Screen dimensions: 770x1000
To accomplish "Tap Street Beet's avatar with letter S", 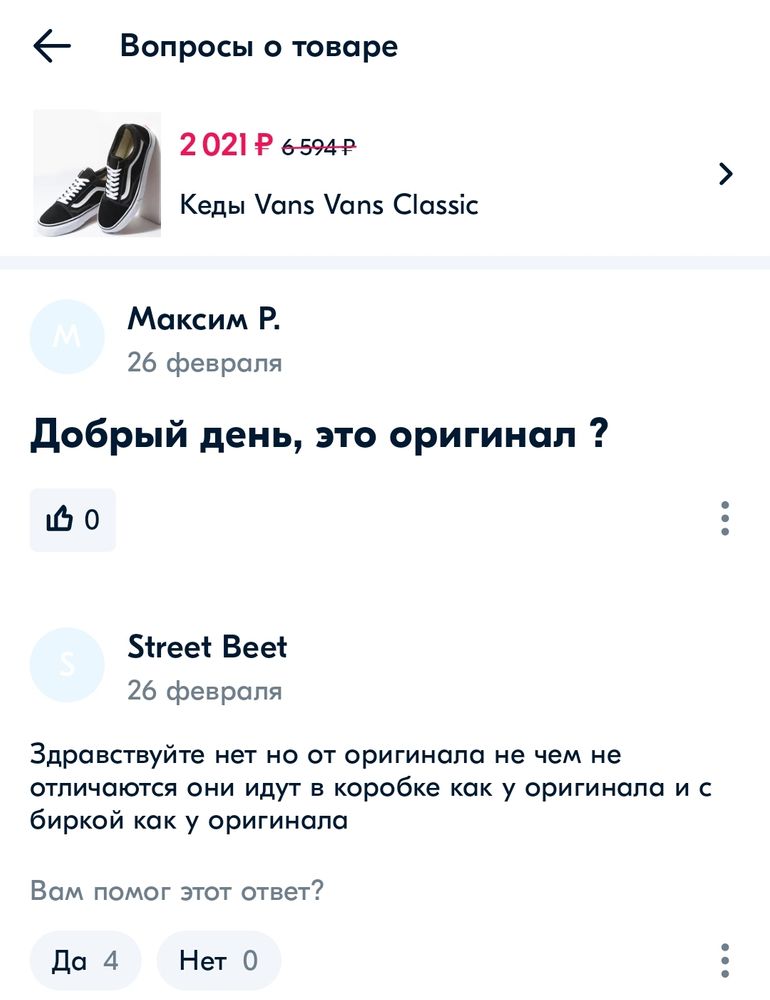I will pos(67,664).
